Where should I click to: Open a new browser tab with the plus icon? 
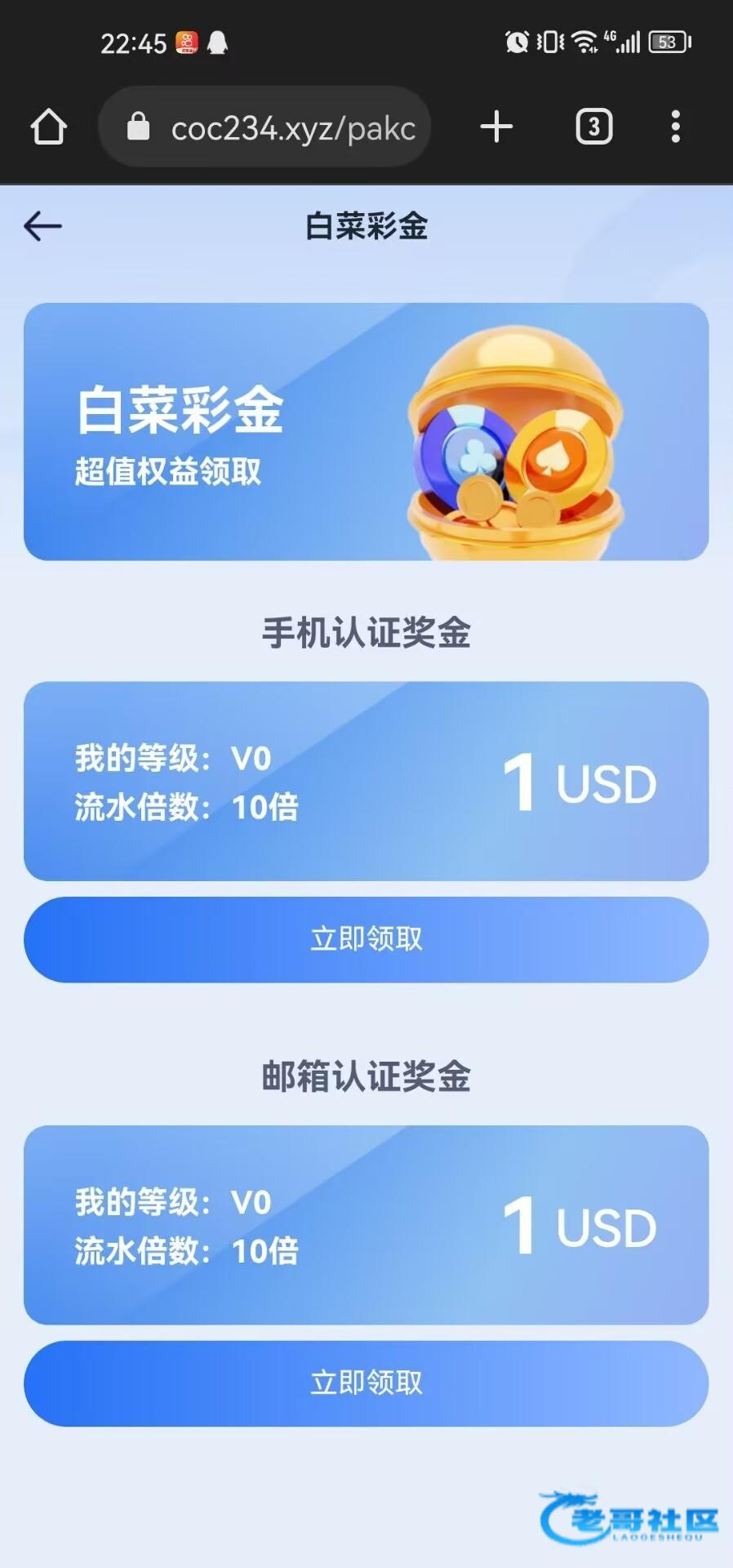[496, 126]
